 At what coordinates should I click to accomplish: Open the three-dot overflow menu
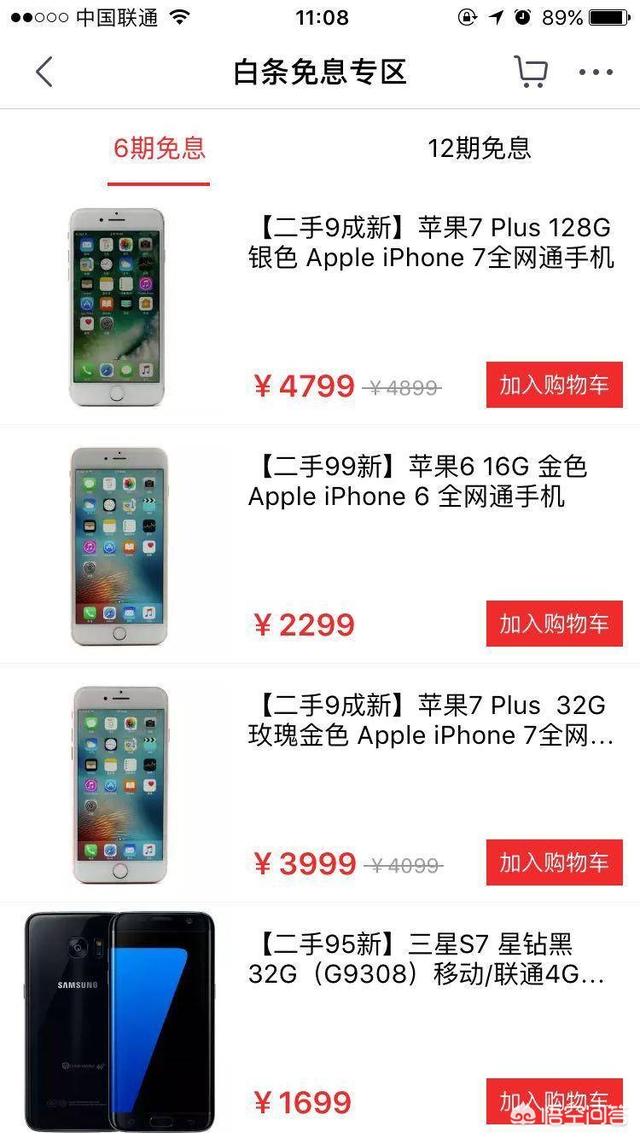pyautogui.click(x=596, y=72)
